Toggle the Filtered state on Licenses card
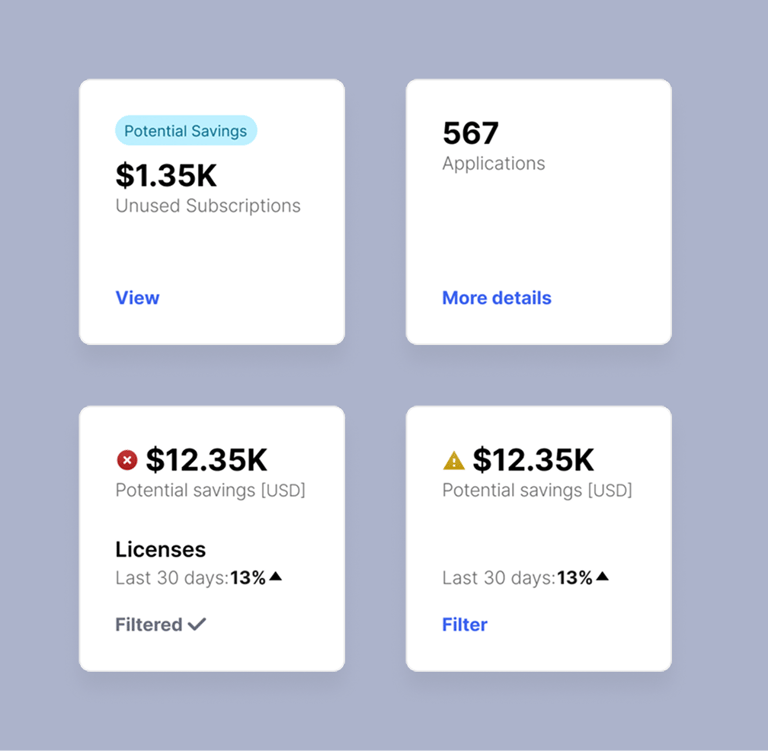 click(x=161, y=625)
